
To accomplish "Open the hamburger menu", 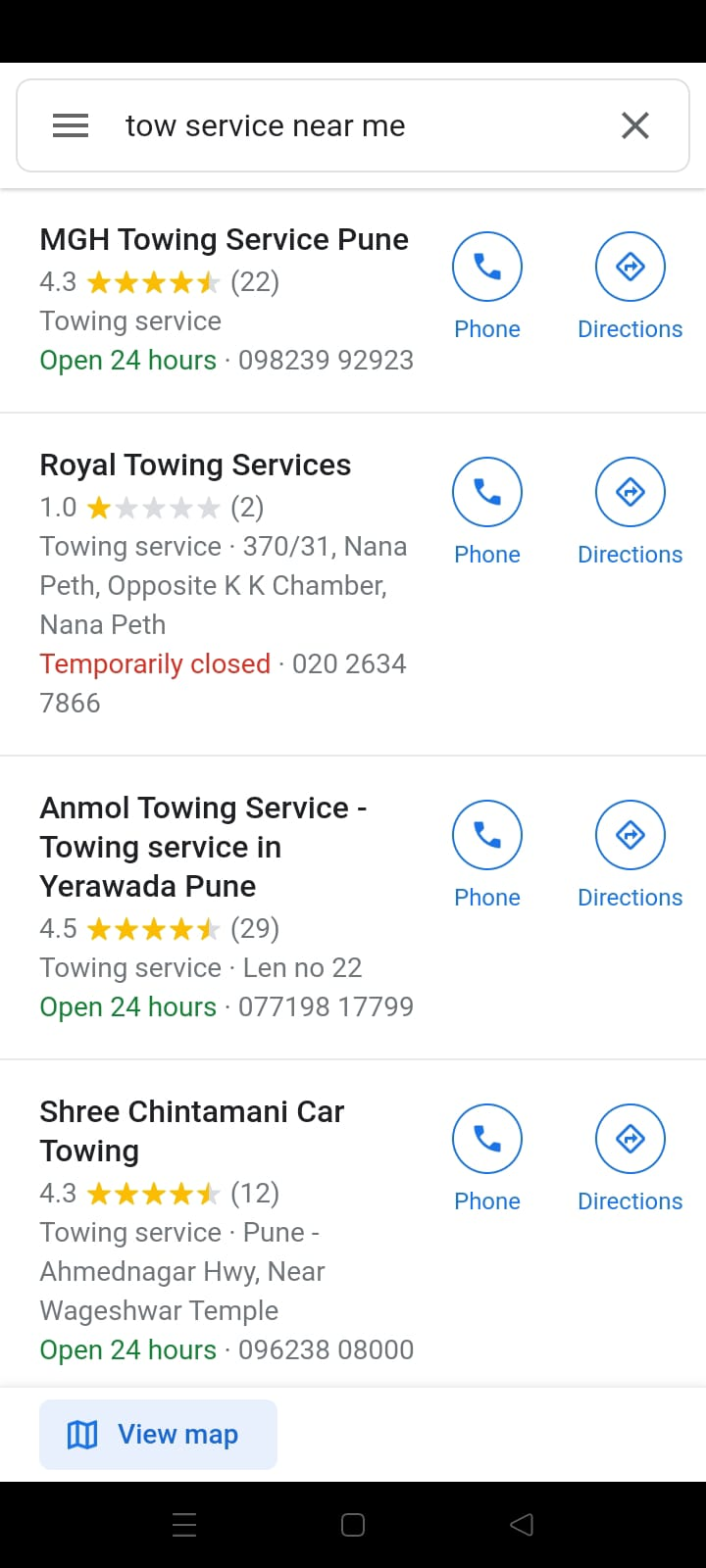I will point(71,125).
